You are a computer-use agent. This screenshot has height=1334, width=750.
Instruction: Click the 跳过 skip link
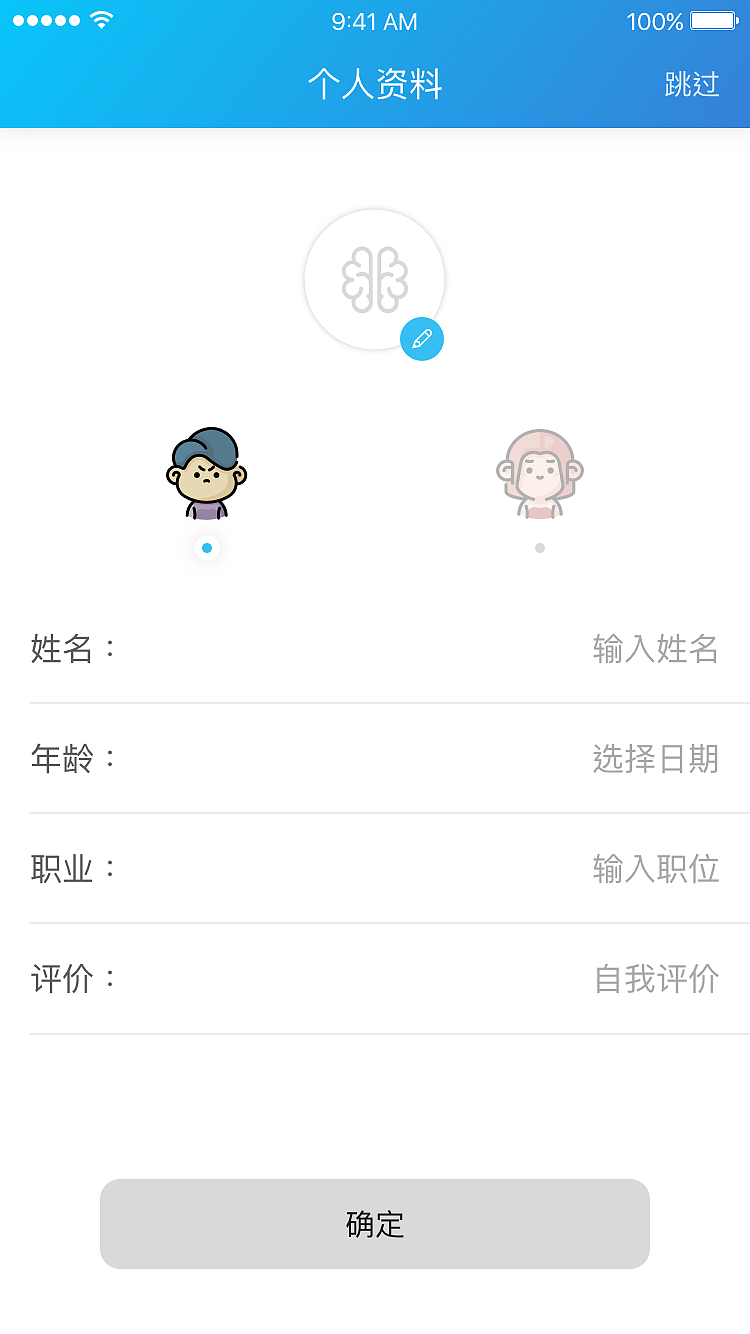[692, 86]
